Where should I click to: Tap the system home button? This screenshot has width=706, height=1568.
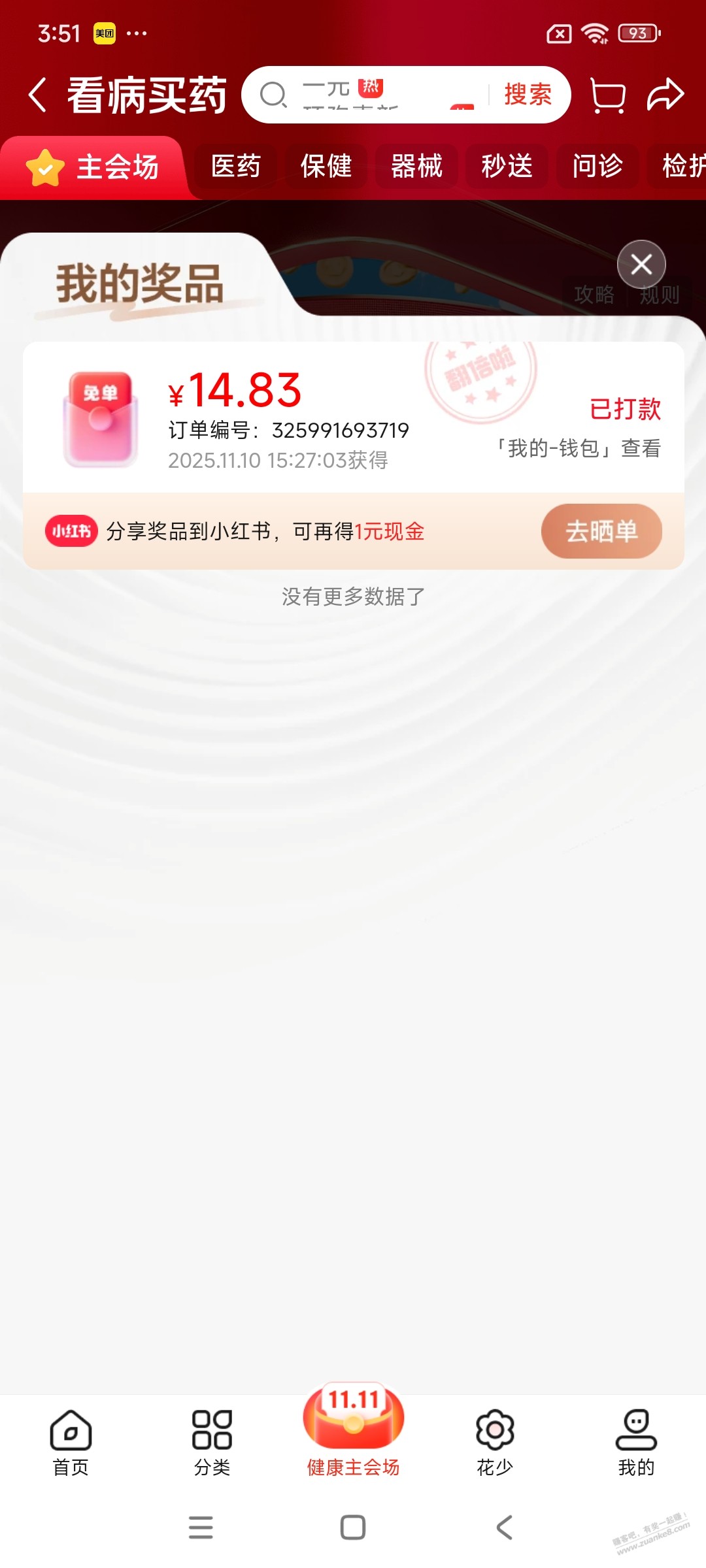353,1527
